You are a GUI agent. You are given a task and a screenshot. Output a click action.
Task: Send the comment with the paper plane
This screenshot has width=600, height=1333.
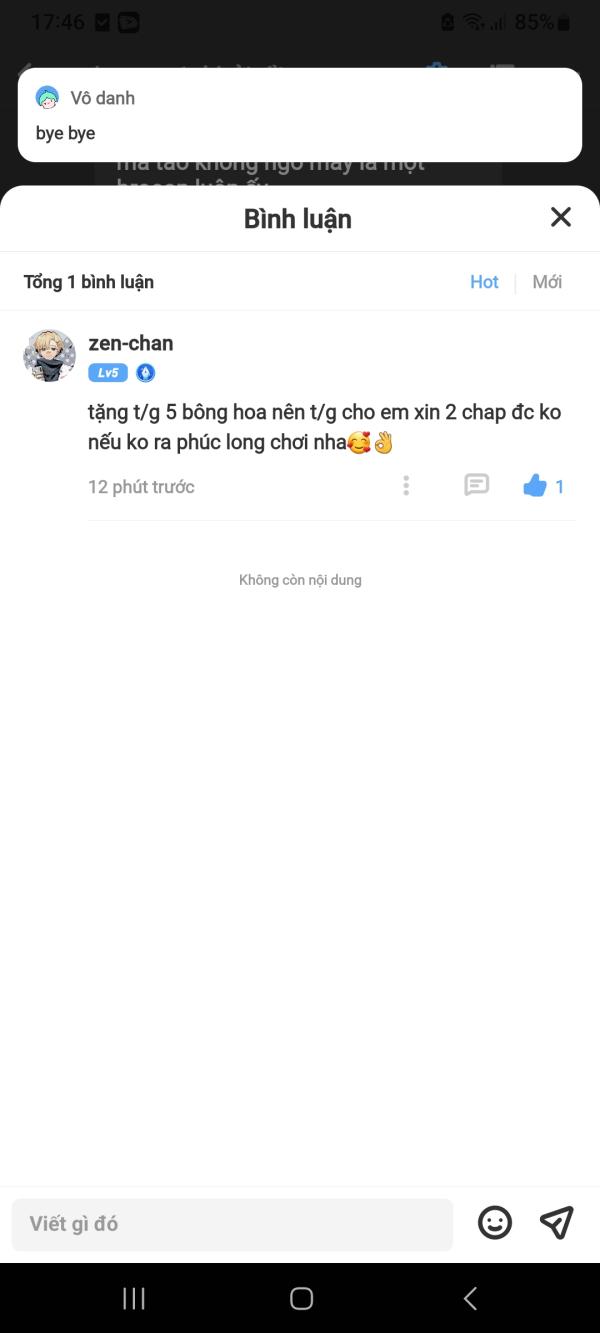tap(557, 1223)
